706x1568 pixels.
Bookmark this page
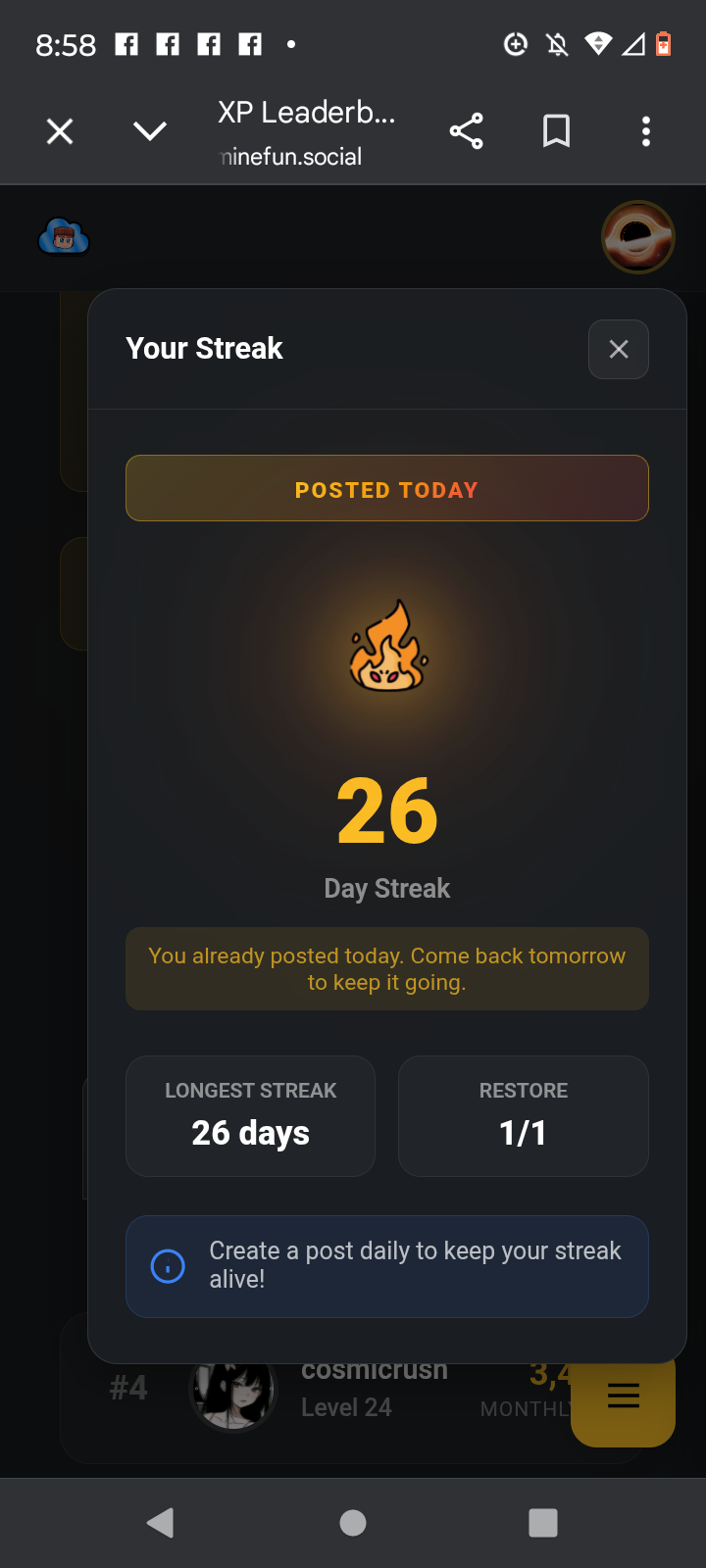[x=556, y=131]
